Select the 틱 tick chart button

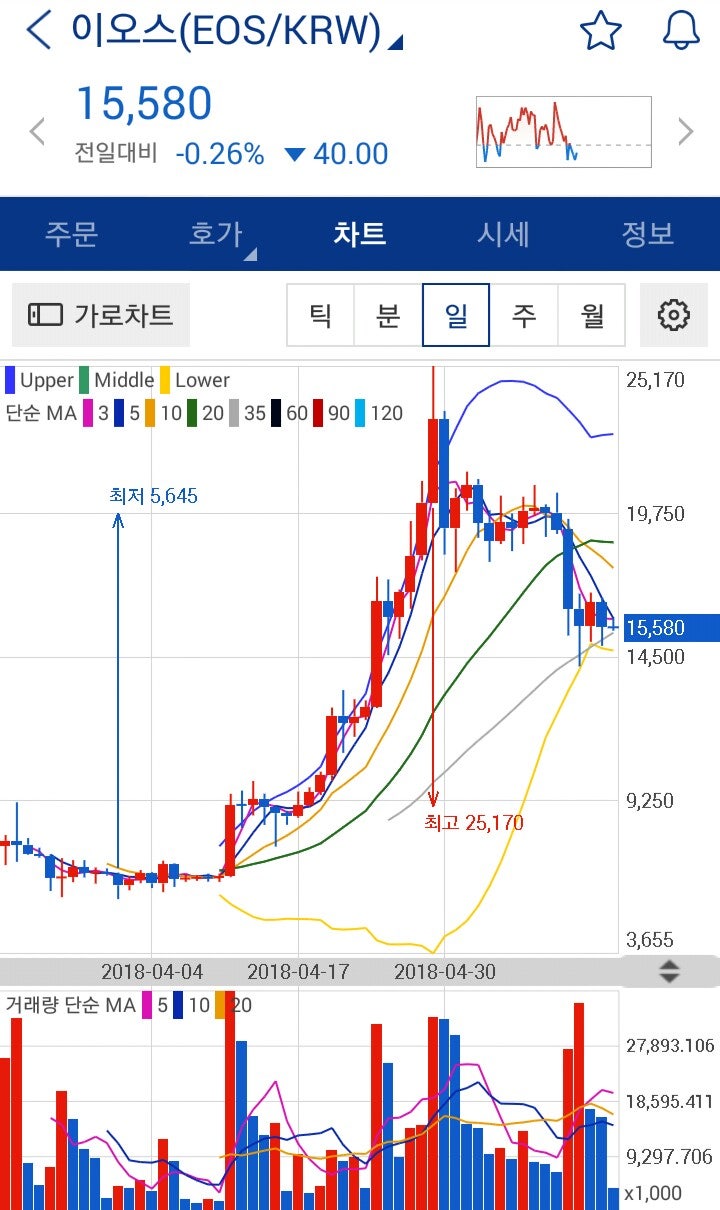pyautogui.click(x=320, y=314)
